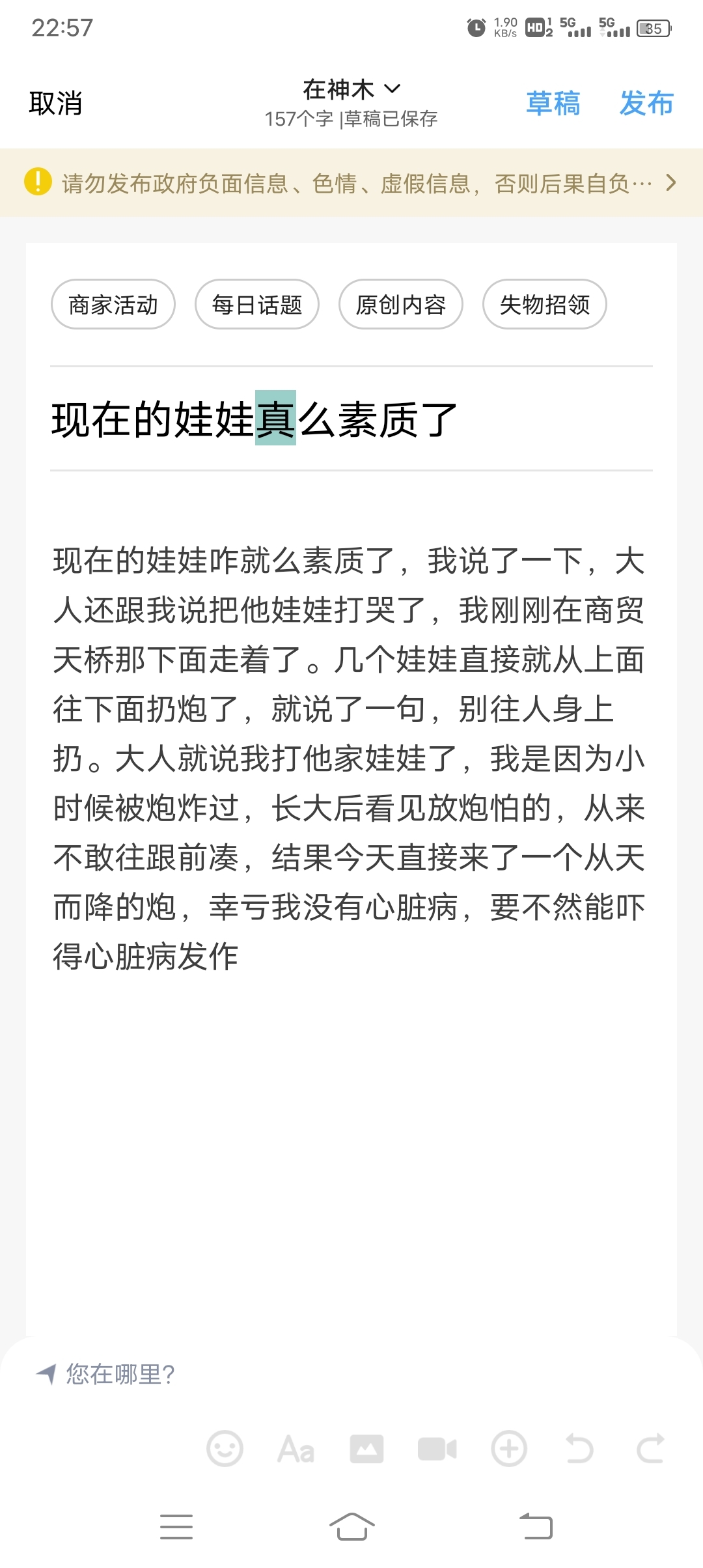Open the plus more attachments menu
The height and width of the screenshot is (1568, 703).
pos(509,1449)
